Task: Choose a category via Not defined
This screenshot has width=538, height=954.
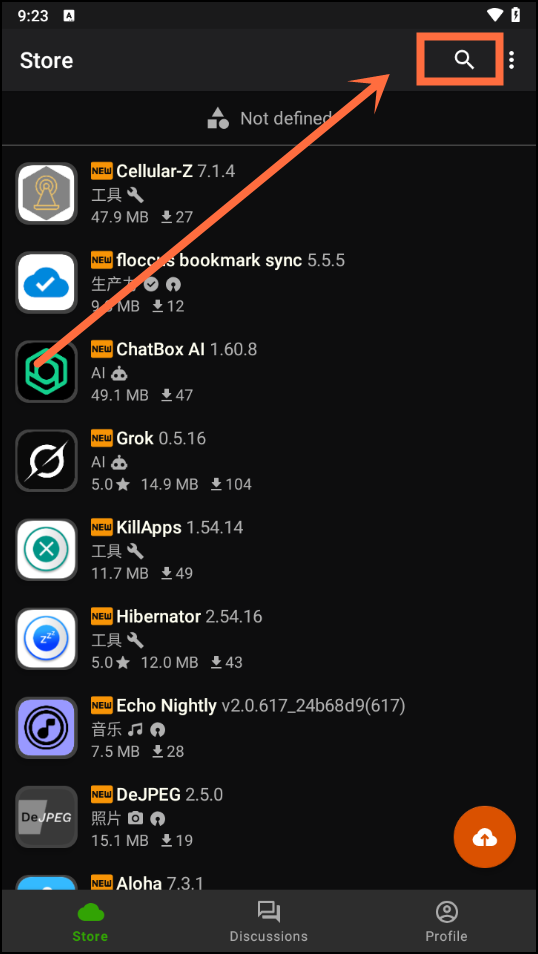Action: (x=269, y=118)
